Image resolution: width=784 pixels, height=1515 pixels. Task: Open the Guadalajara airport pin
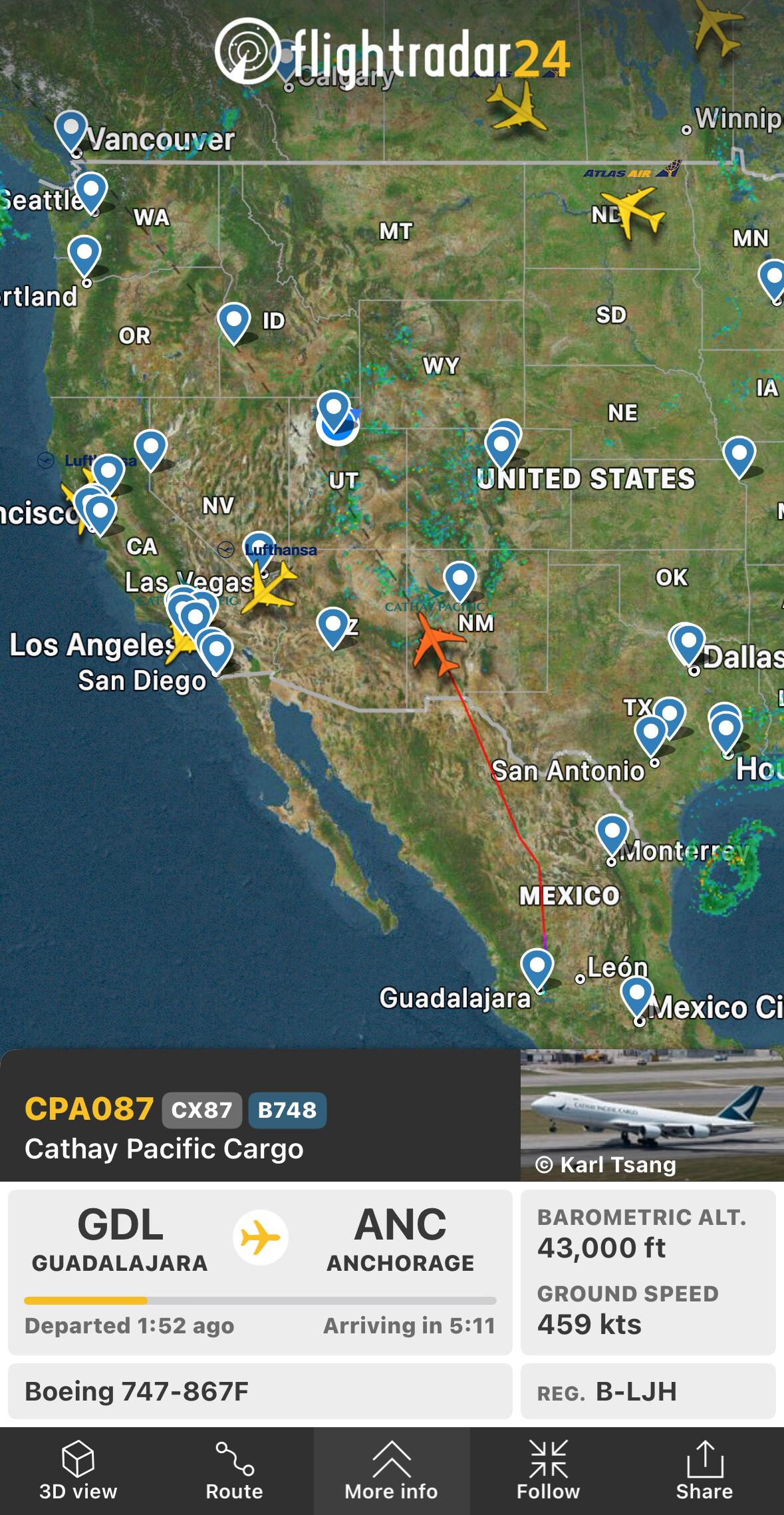537,966
